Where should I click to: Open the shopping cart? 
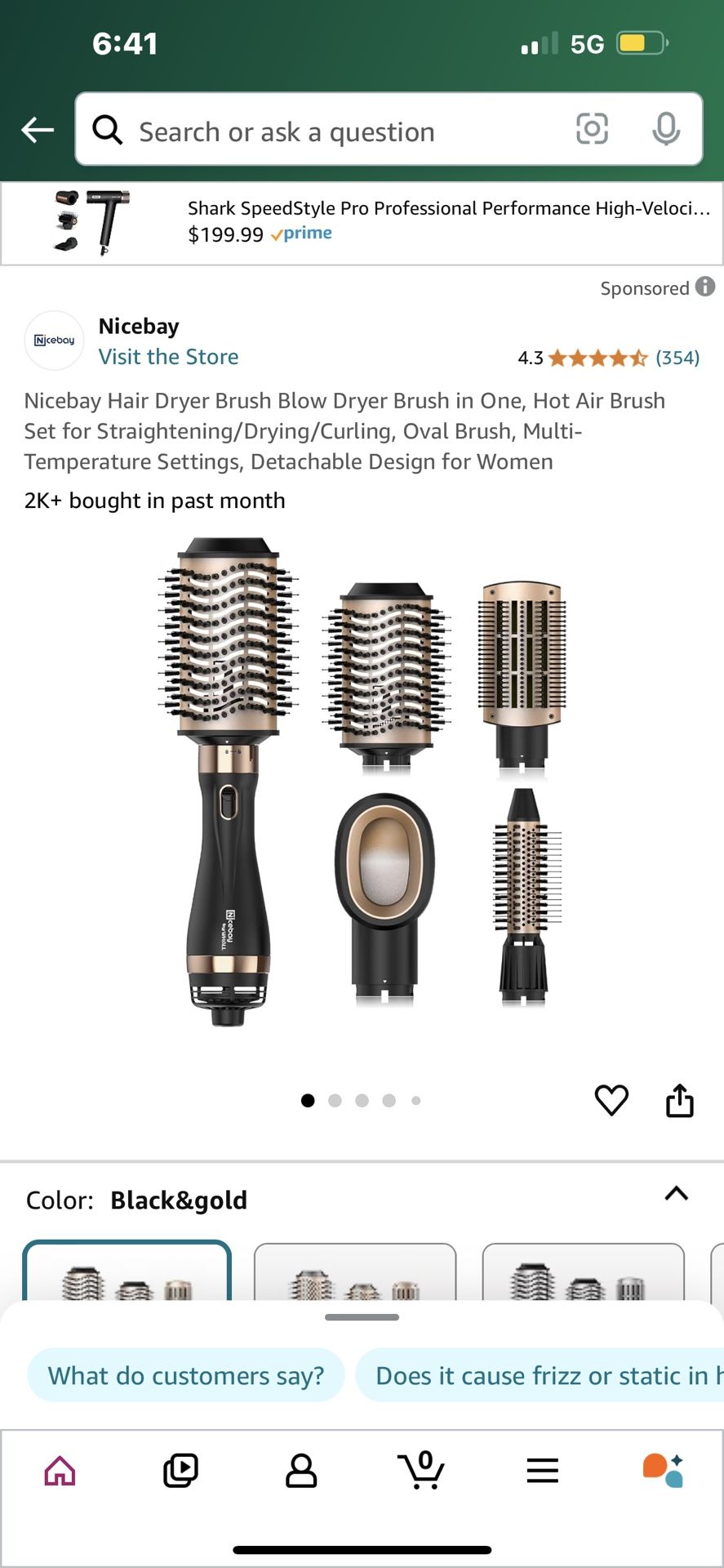click(x=422, y=1470)
